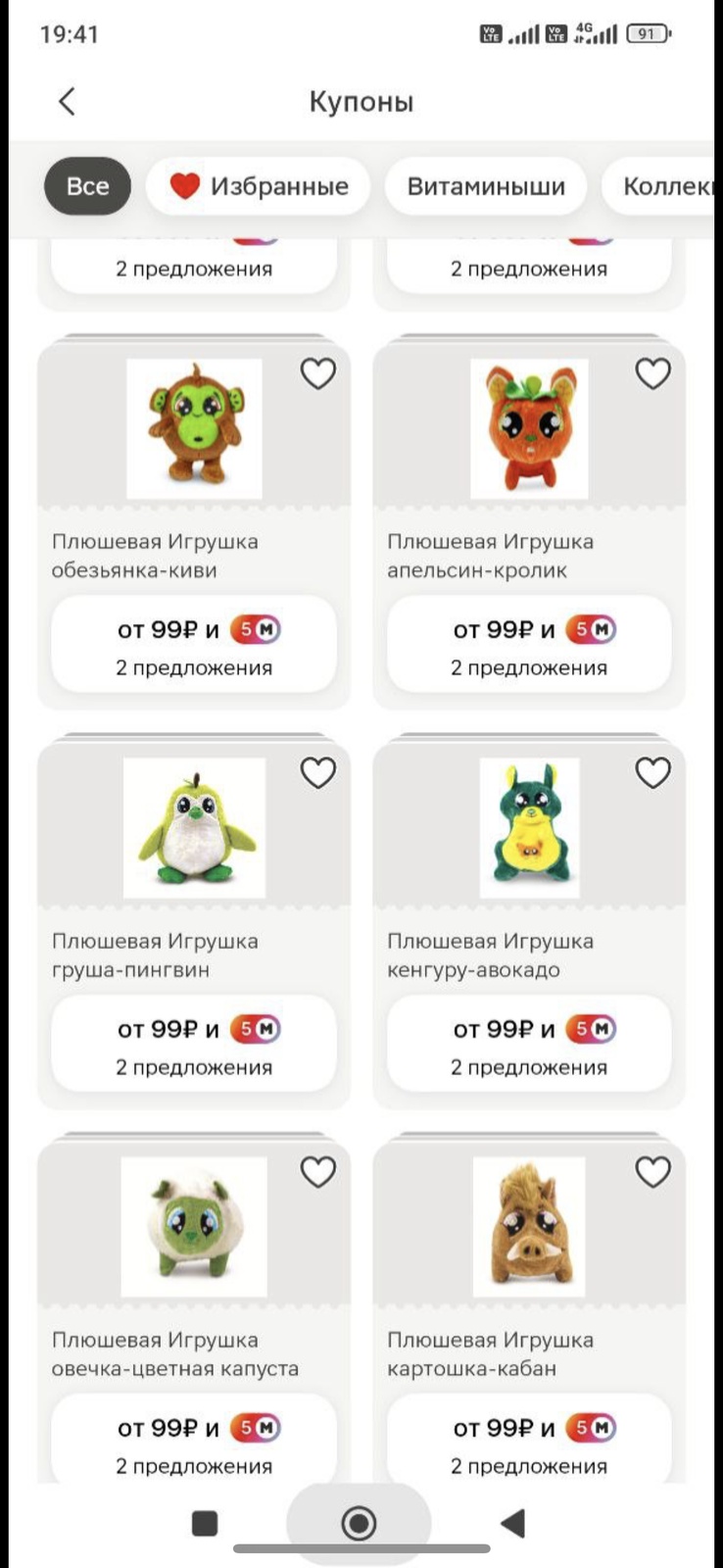This screenshot has height=1568, width=723.
Task: Mark кенгуру-авокадо toy as favorite
Action: 653,773
